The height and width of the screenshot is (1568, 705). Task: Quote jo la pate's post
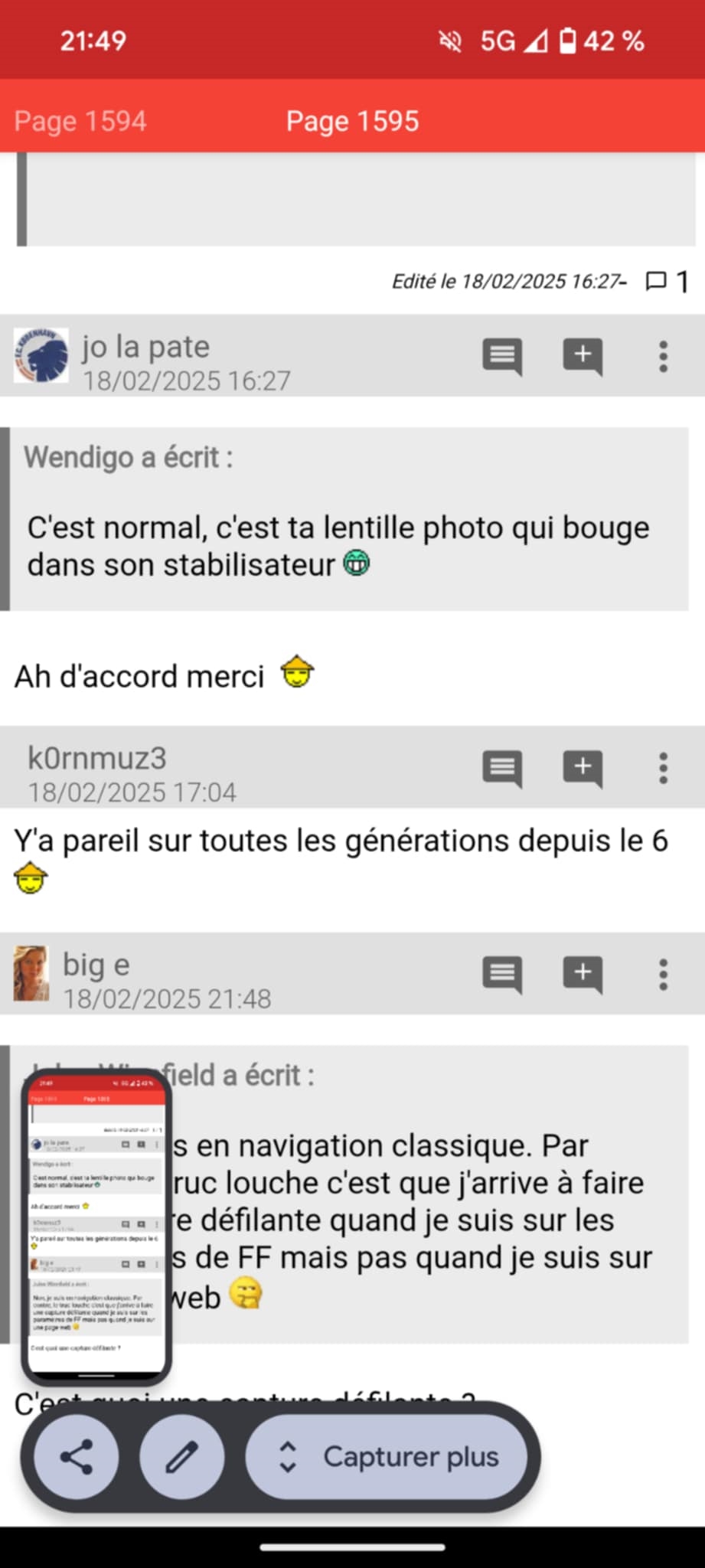[502, 356]
